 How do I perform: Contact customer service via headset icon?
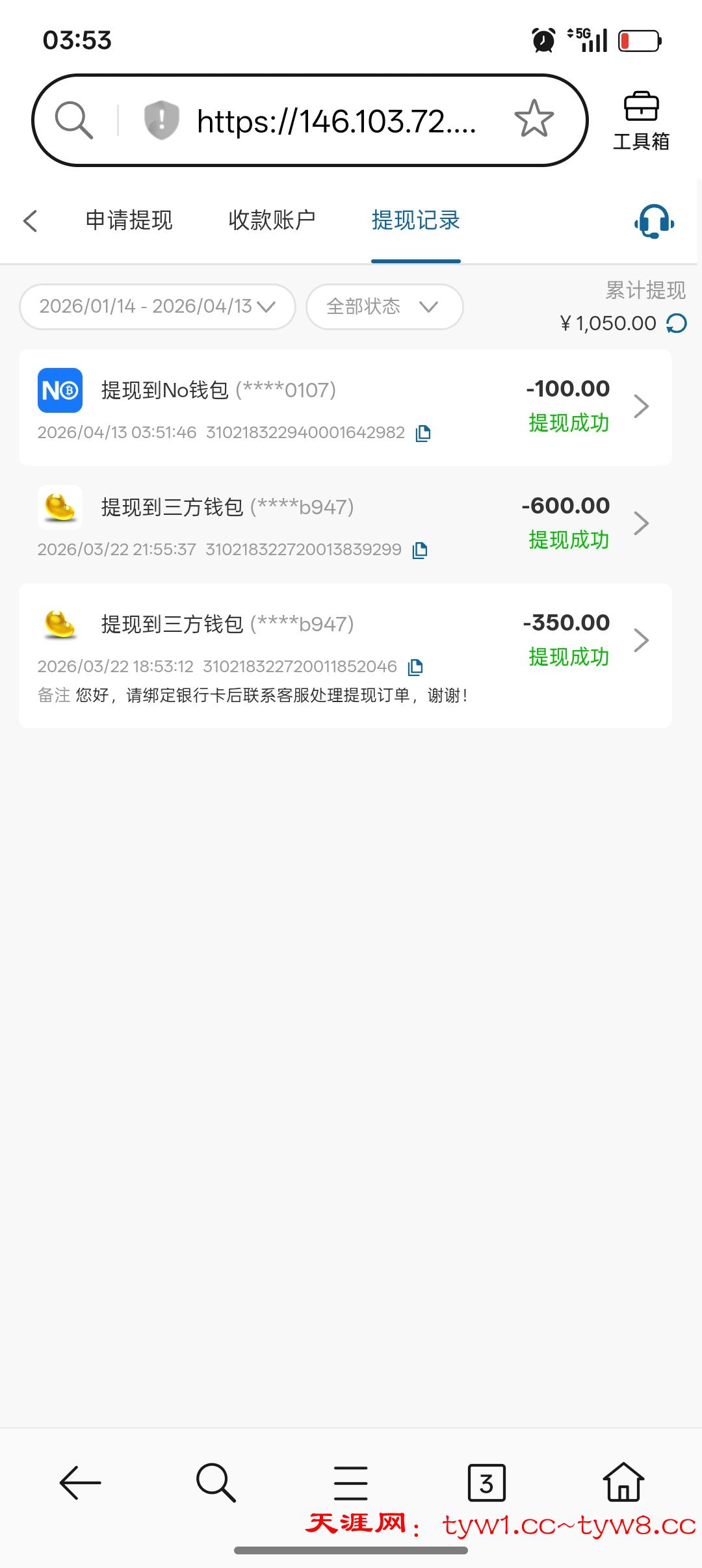[x=654, y=222]
